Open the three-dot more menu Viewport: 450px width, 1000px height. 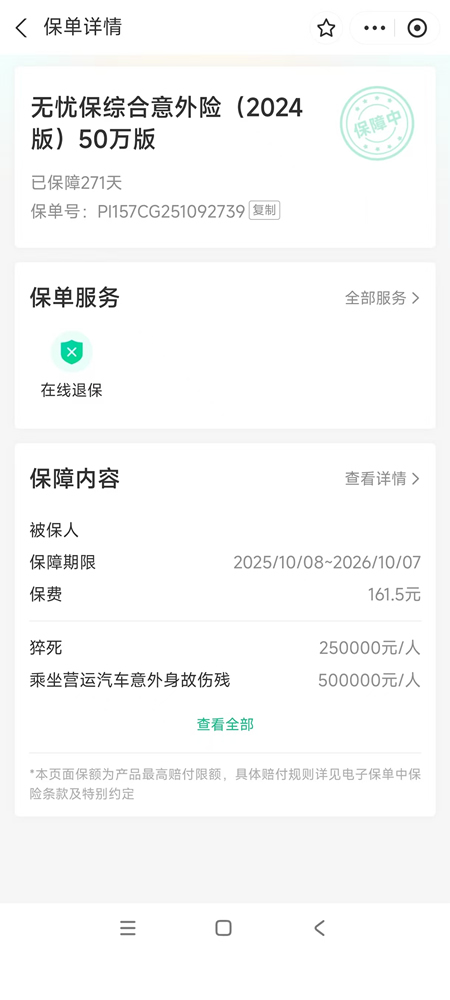(374, 28)
